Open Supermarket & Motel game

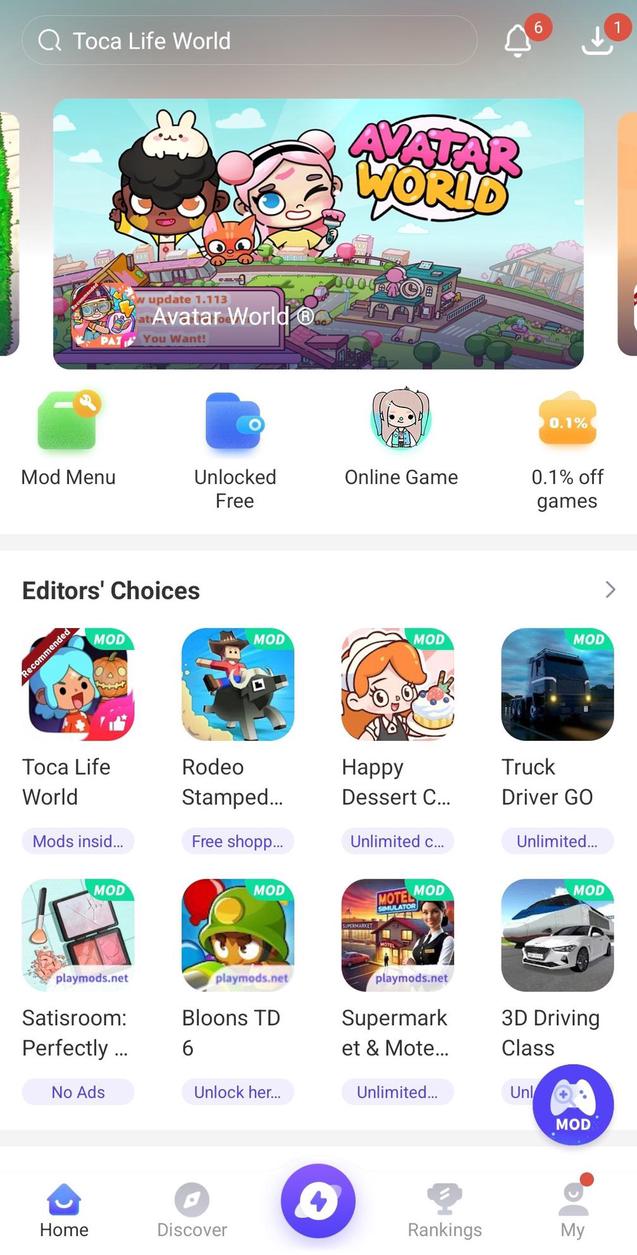pos(397,935)
